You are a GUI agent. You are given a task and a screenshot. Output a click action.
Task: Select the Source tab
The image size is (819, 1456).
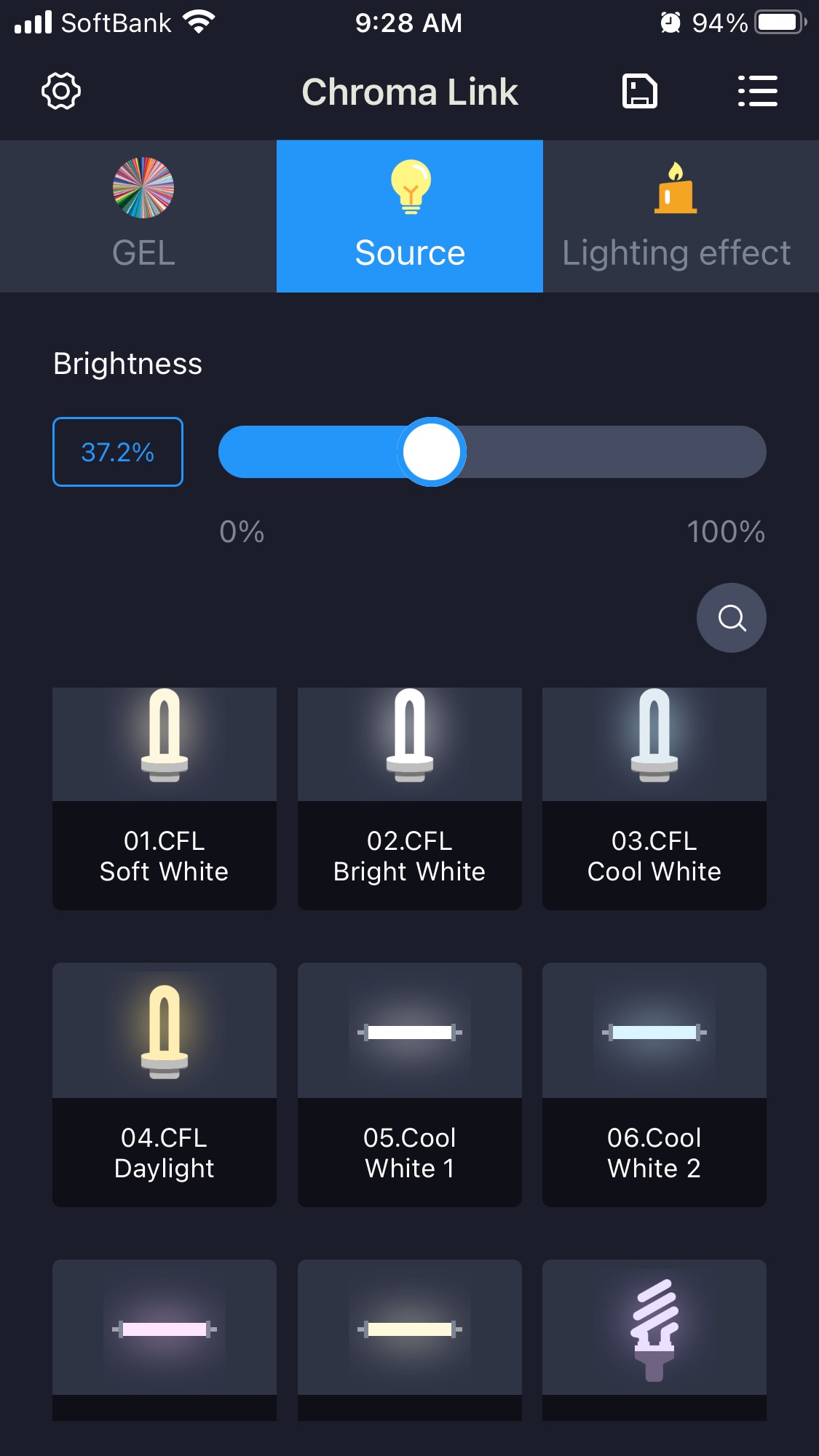(410, 216)
